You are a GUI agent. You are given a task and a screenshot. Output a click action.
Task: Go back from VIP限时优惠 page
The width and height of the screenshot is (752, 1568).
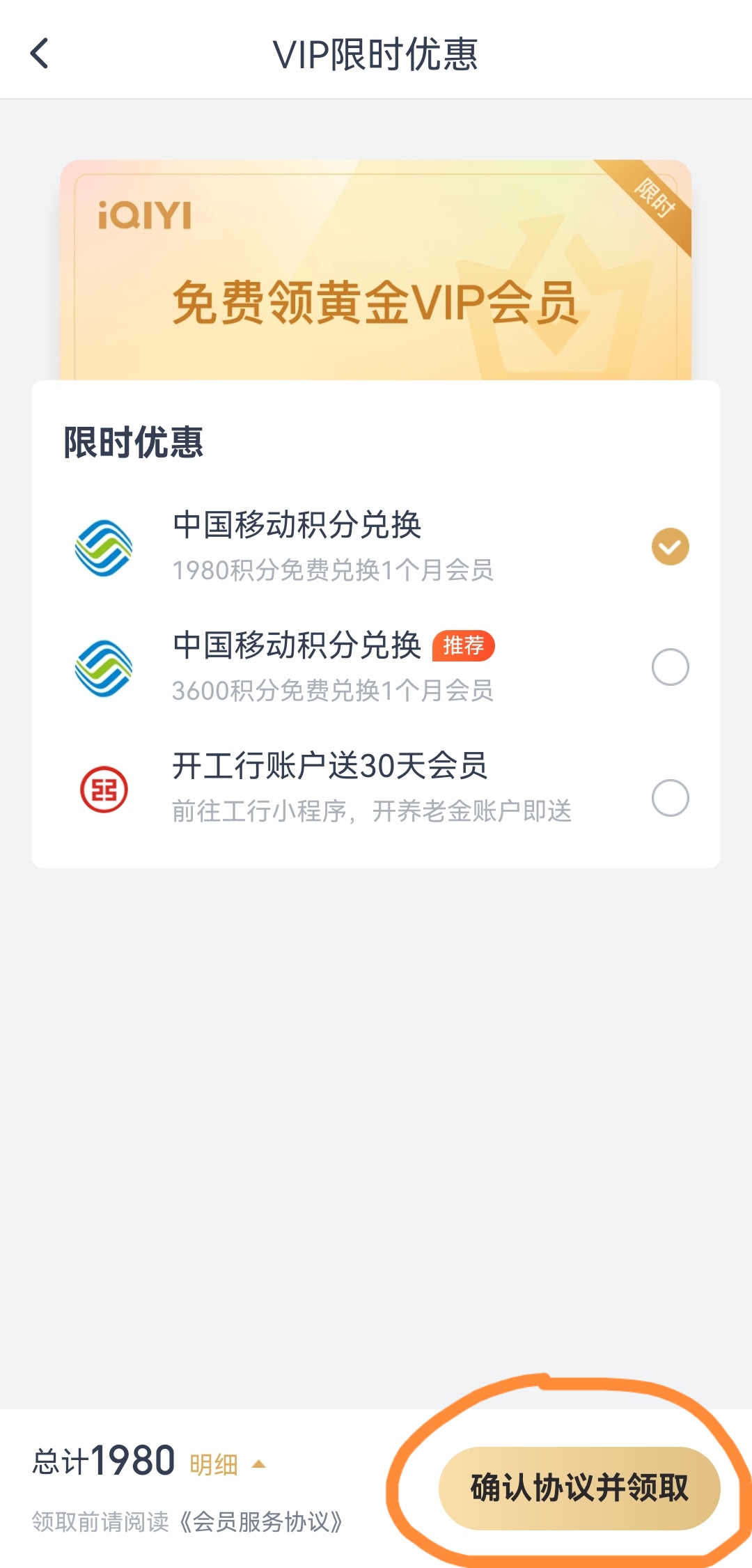40,54
